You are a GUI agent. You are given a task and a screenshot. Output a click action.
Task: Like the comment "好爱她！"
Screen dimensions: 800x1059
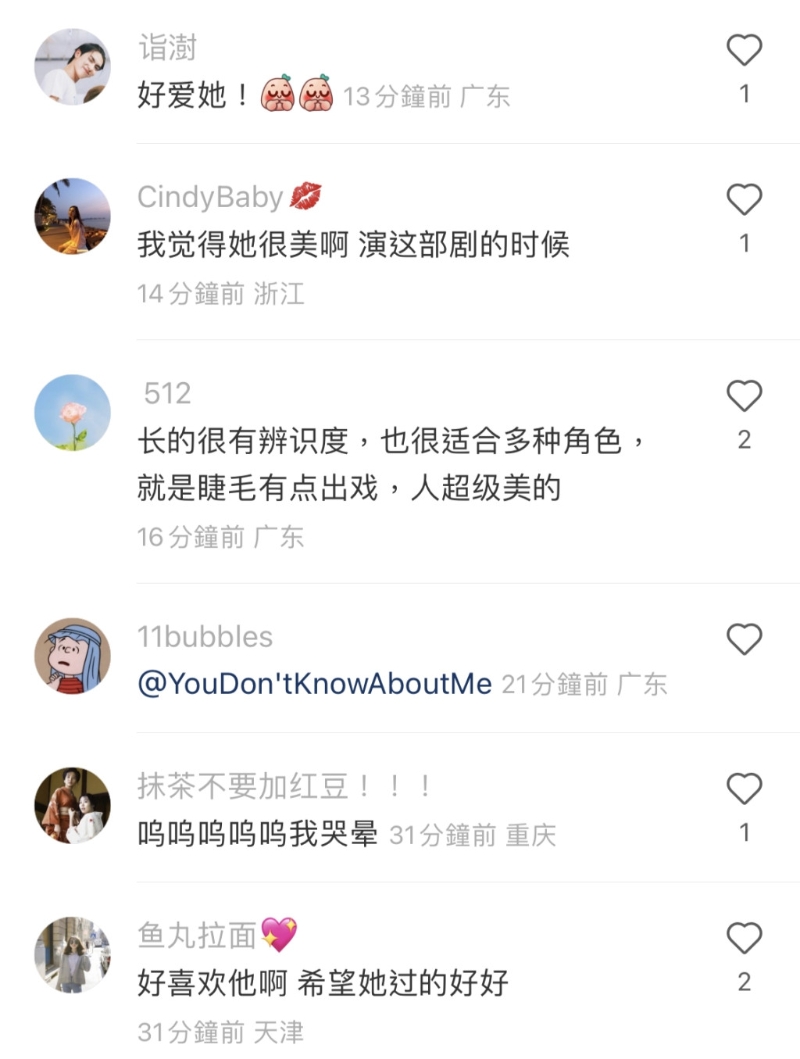click(x=744, y=50)
